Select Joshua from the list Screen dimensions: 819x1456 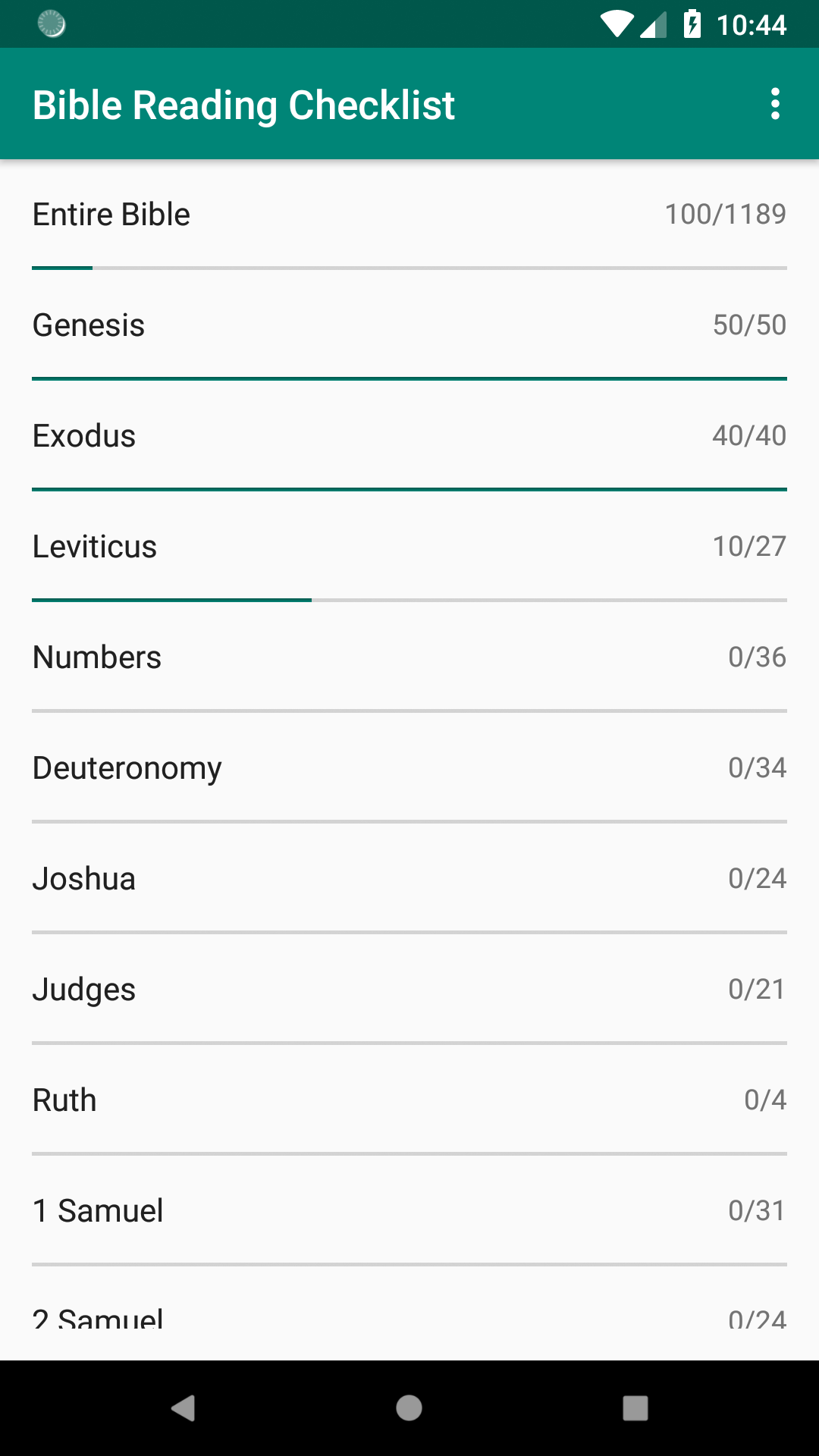(409, 880)
